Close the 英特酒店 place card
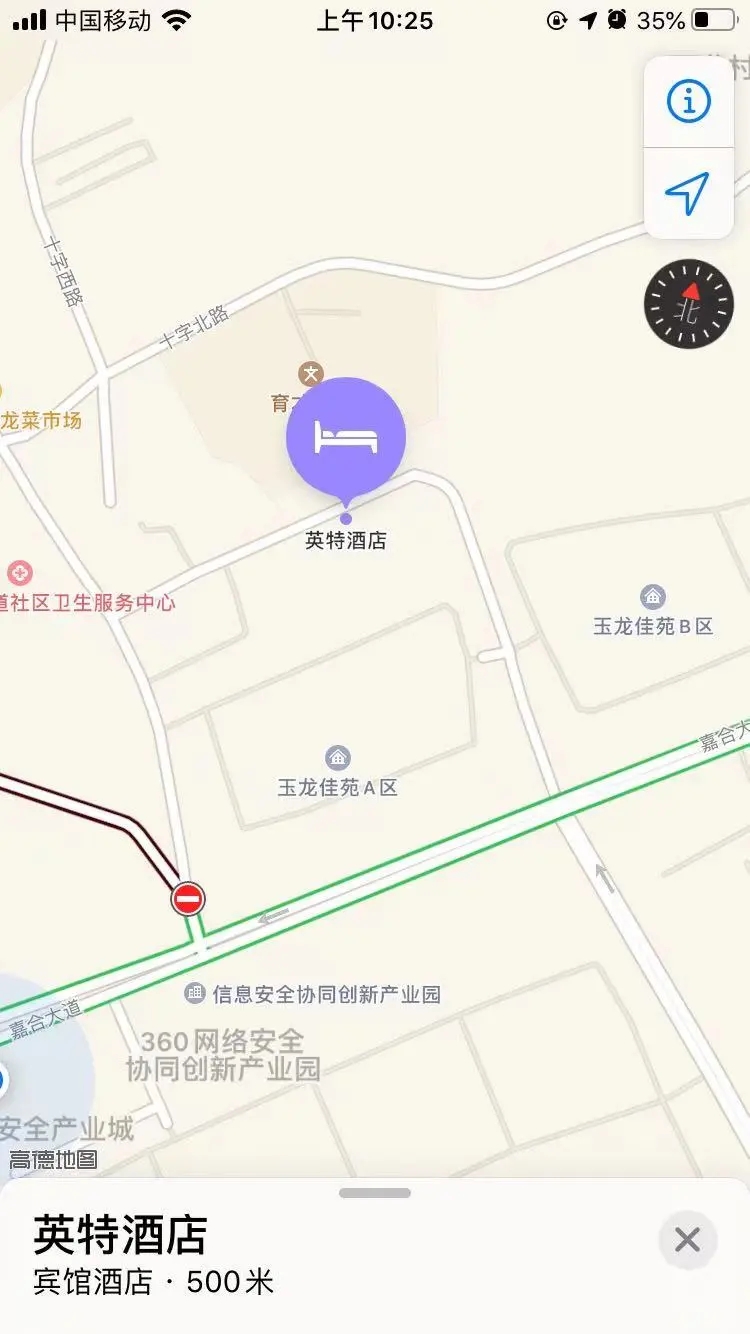The image size is (750, 1334). [688, 1240]
